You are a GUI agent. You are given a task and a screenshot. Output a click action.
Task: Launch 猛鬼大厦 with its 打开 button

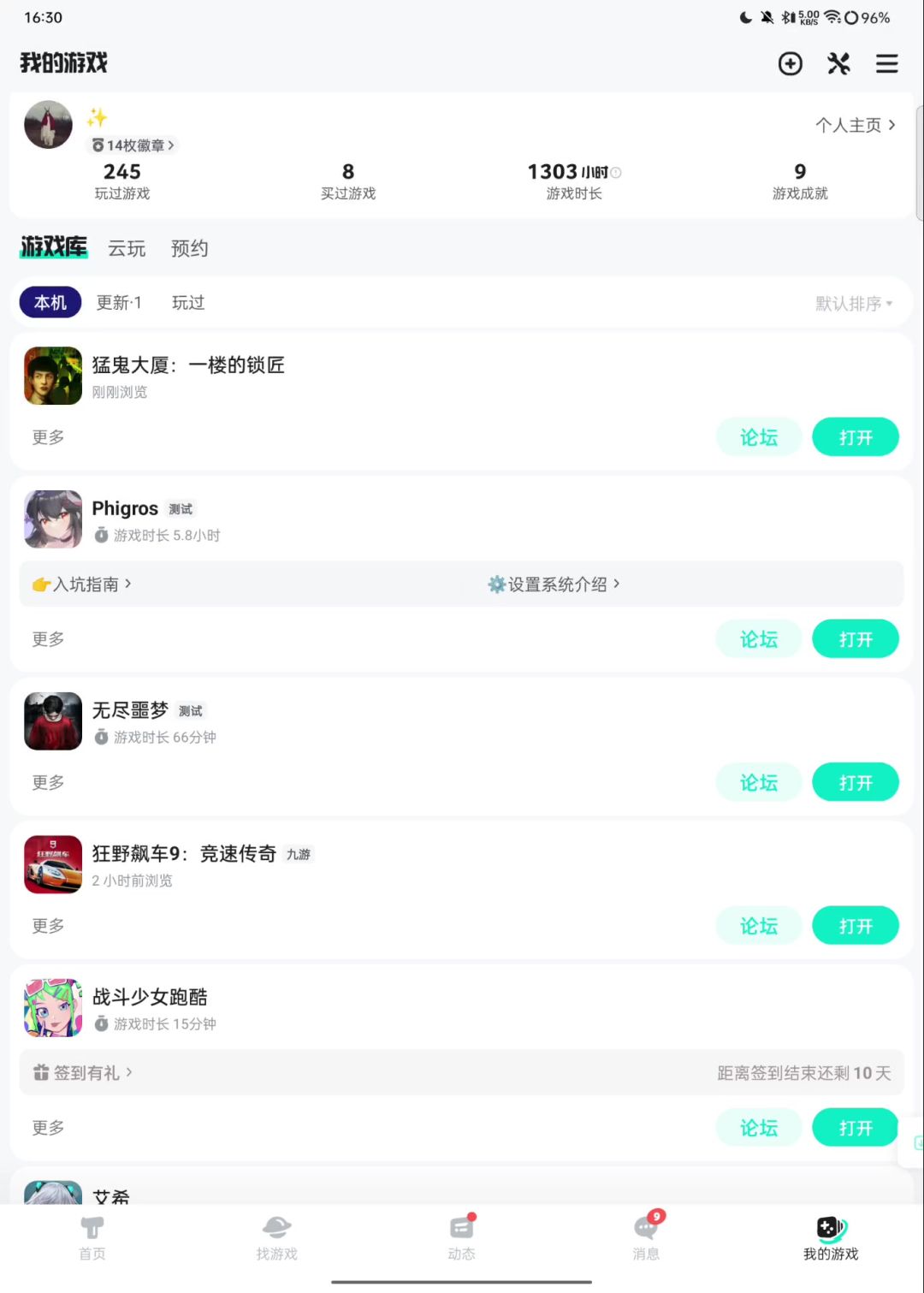855,437
